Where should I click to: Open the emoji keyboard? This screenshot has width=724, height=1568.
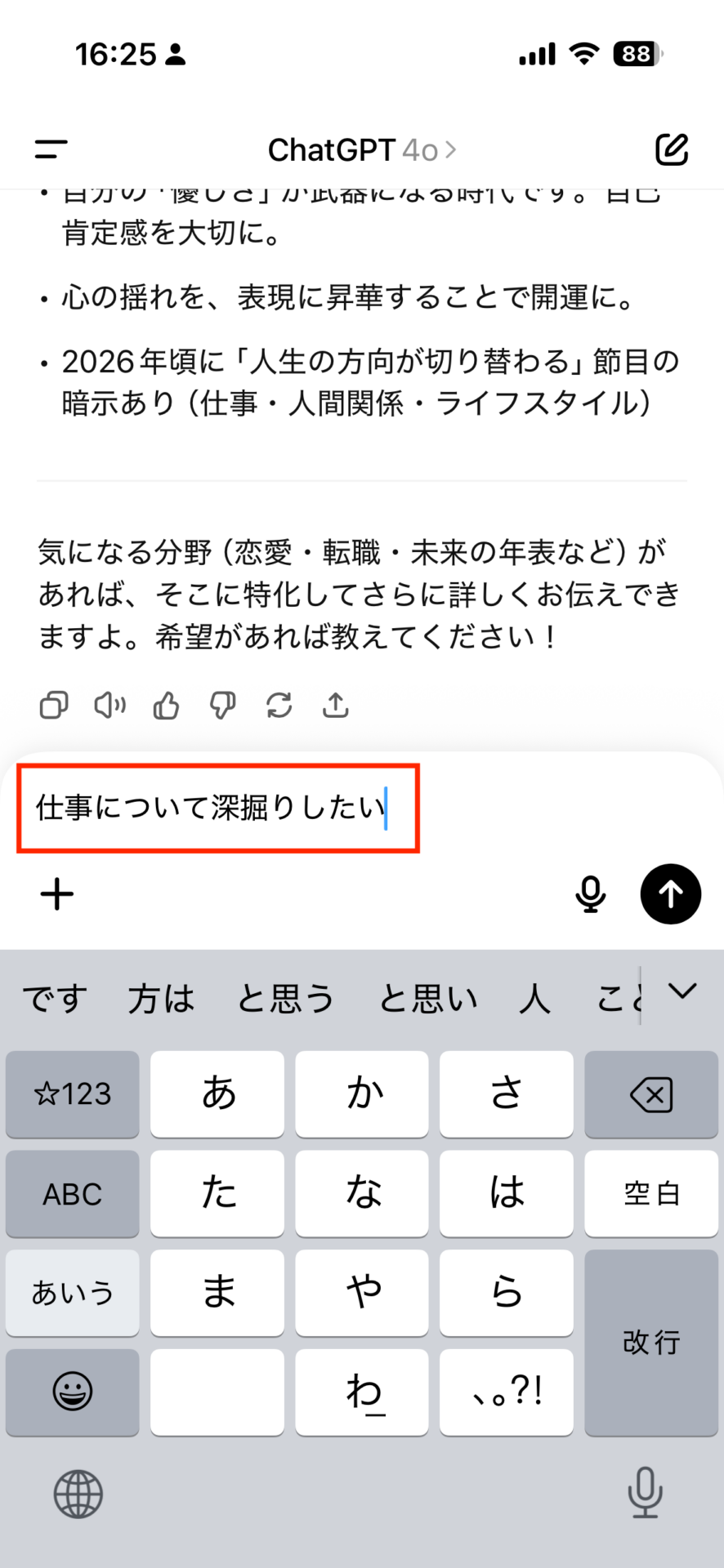(72, 1392)
